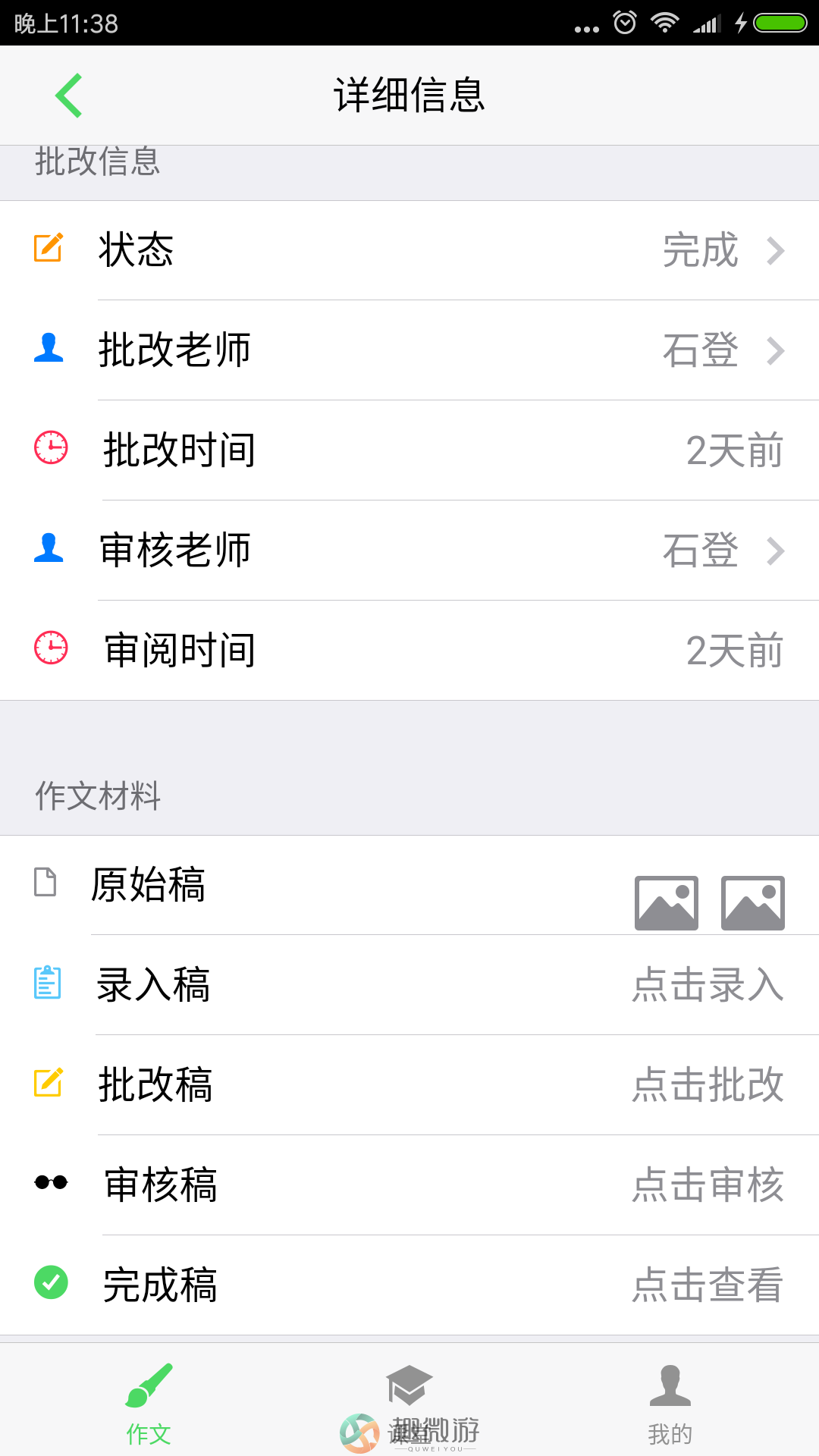Open the 批改老师 row

point(409,350)
